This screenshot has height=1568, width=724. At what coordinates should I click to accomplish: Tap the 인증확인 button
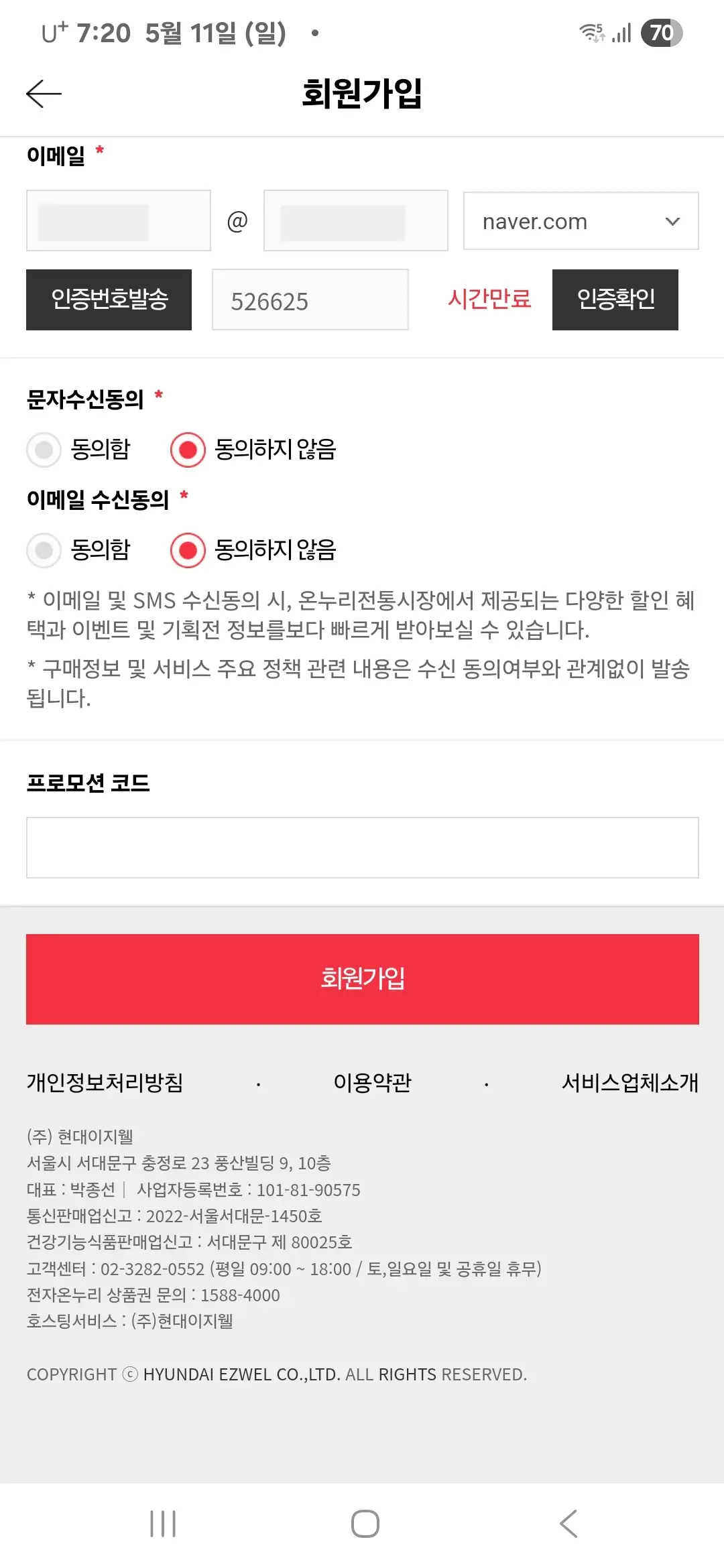(x=615, y=300)
